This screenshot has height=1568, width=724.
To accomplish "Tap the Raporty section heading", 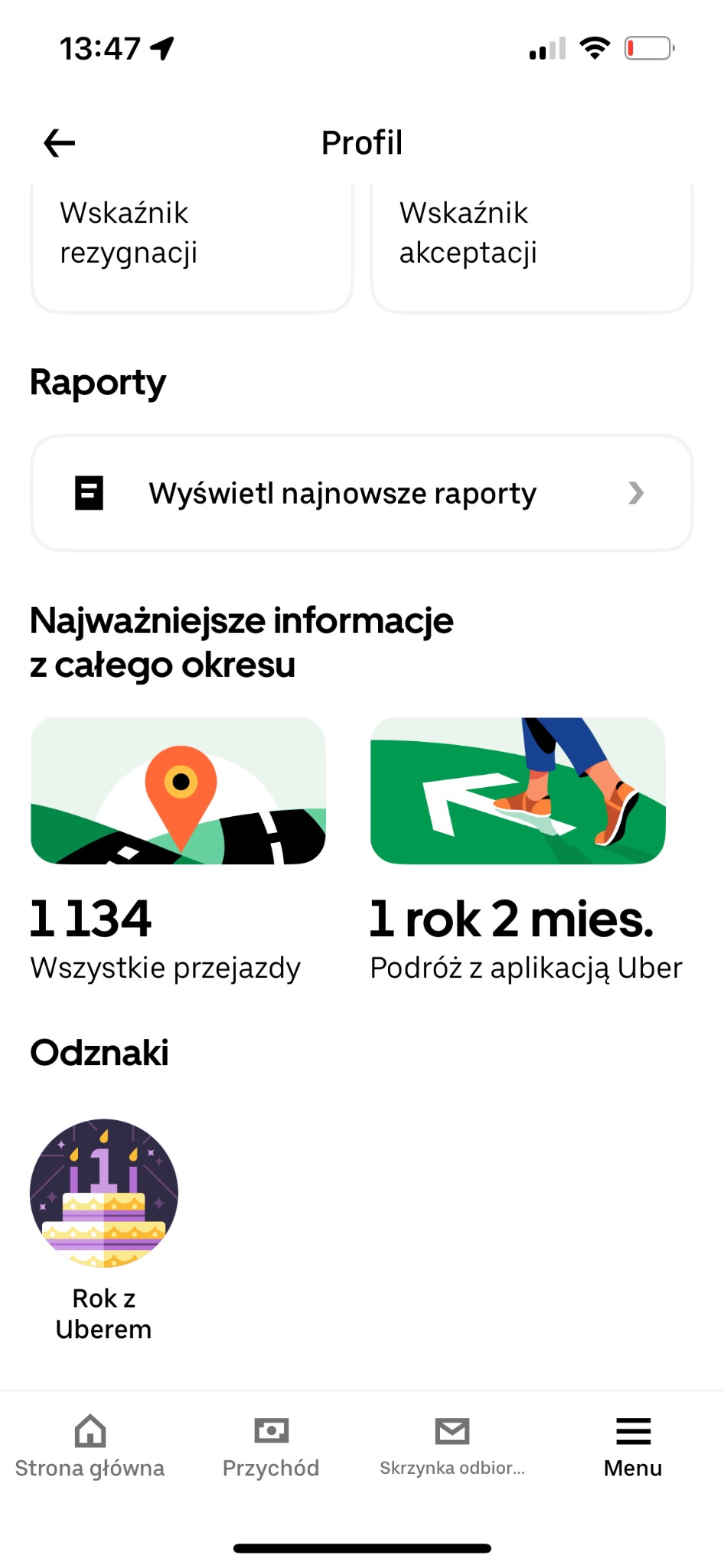I will pos(98,383).
